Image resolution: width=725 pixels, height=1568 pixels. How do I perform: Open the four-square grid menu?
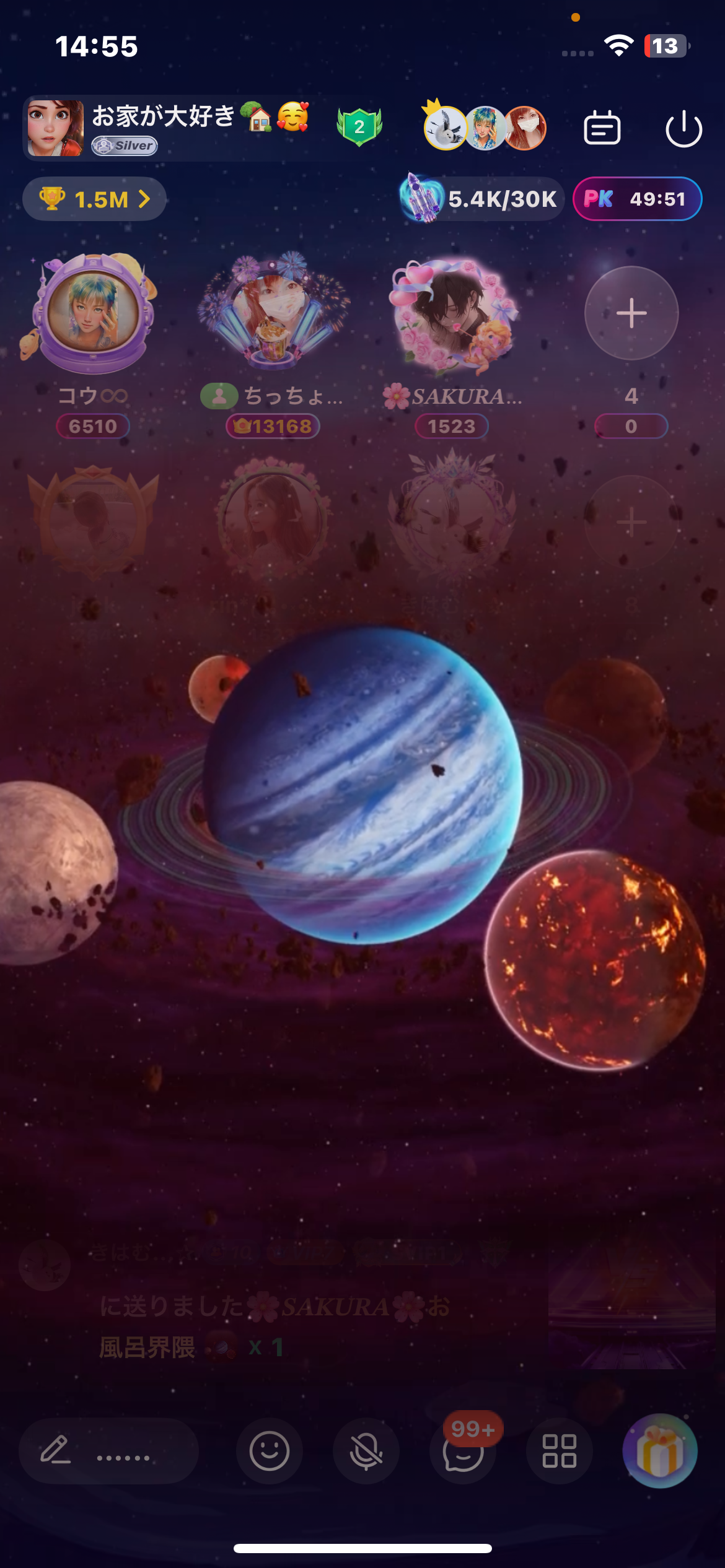(559, 1451)
